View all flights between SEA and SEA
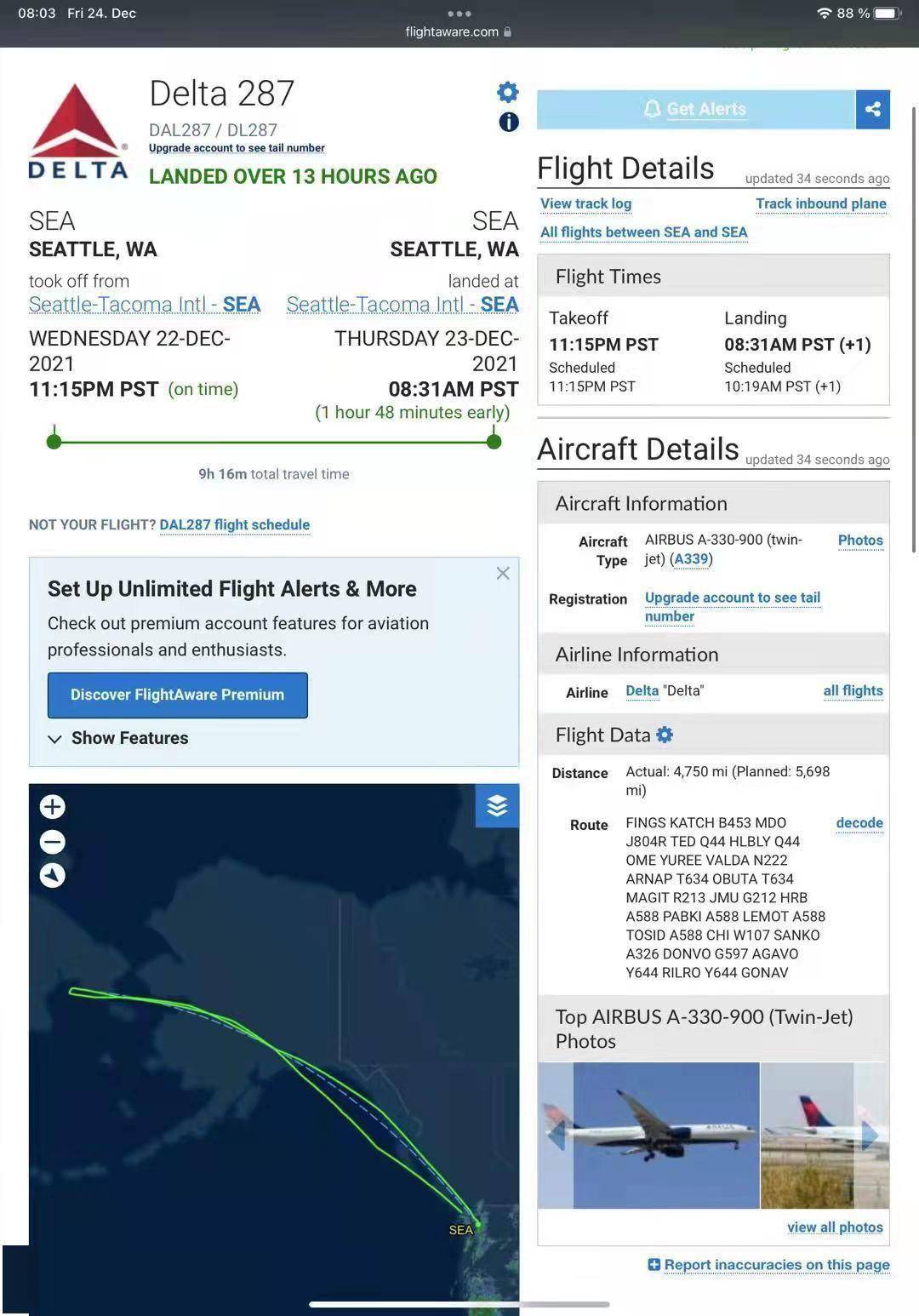The image size is (919, 1316). 643,232
